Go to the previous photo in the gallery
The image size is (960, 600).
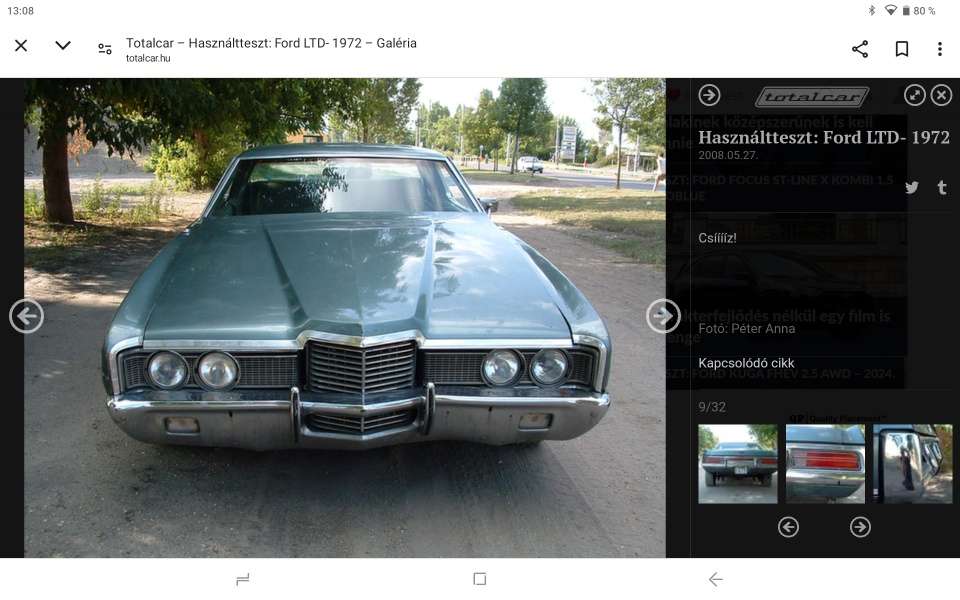26,316
